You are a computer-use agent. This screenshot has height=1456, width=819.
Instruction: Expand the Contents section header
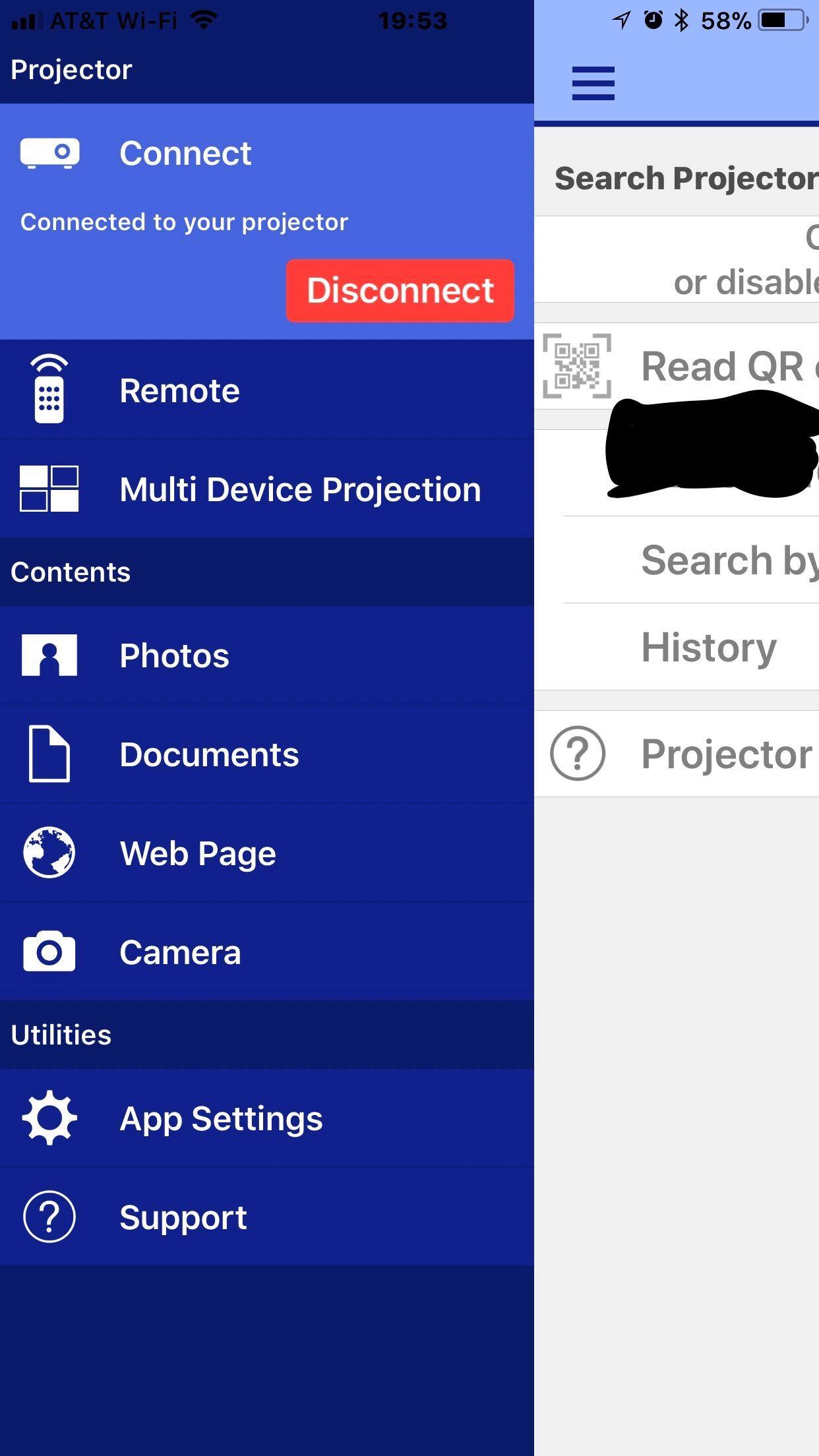click(x=71, y=571)
